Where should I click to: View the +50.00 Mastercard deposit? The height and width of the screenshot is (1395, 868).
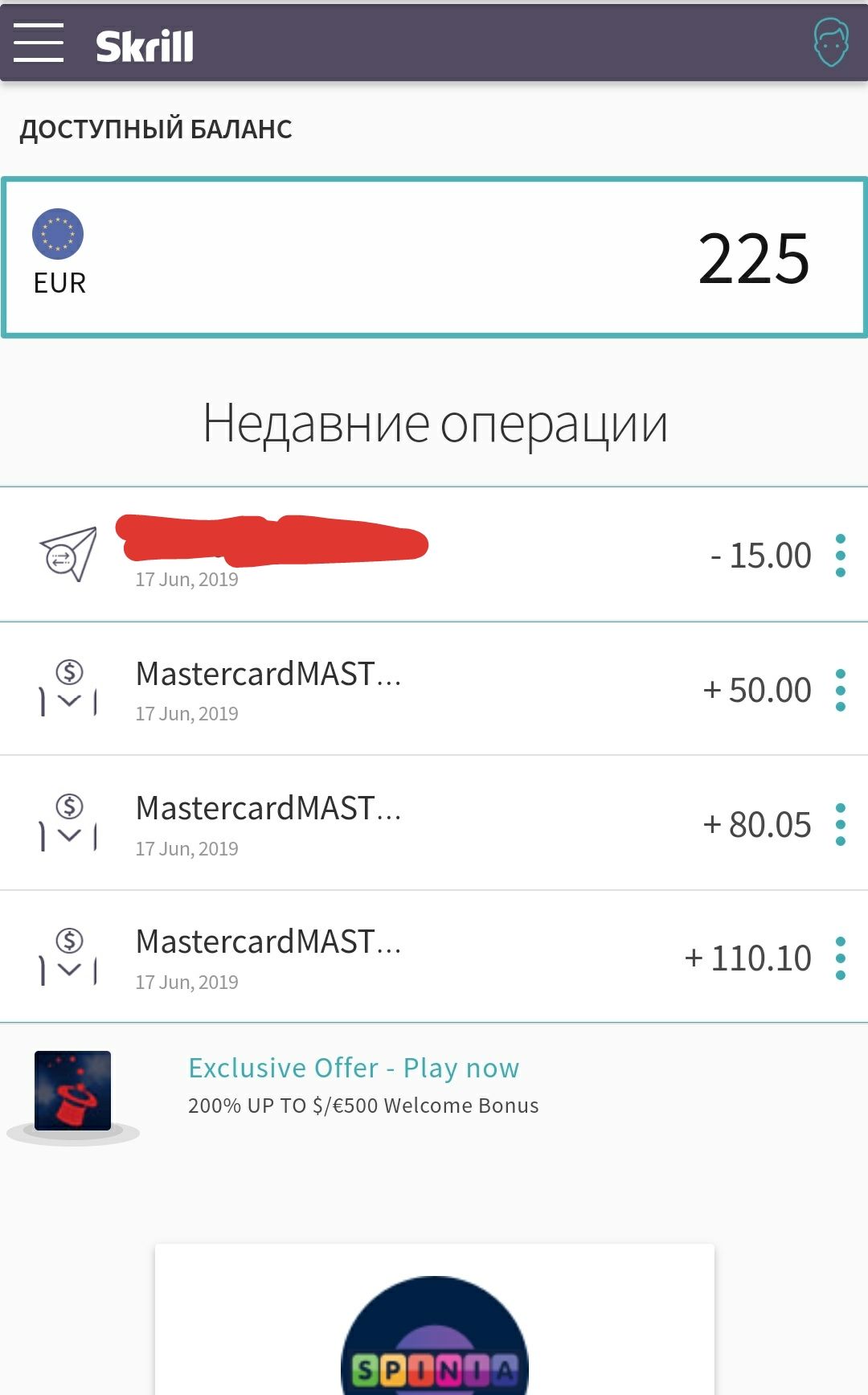point(402,690)
